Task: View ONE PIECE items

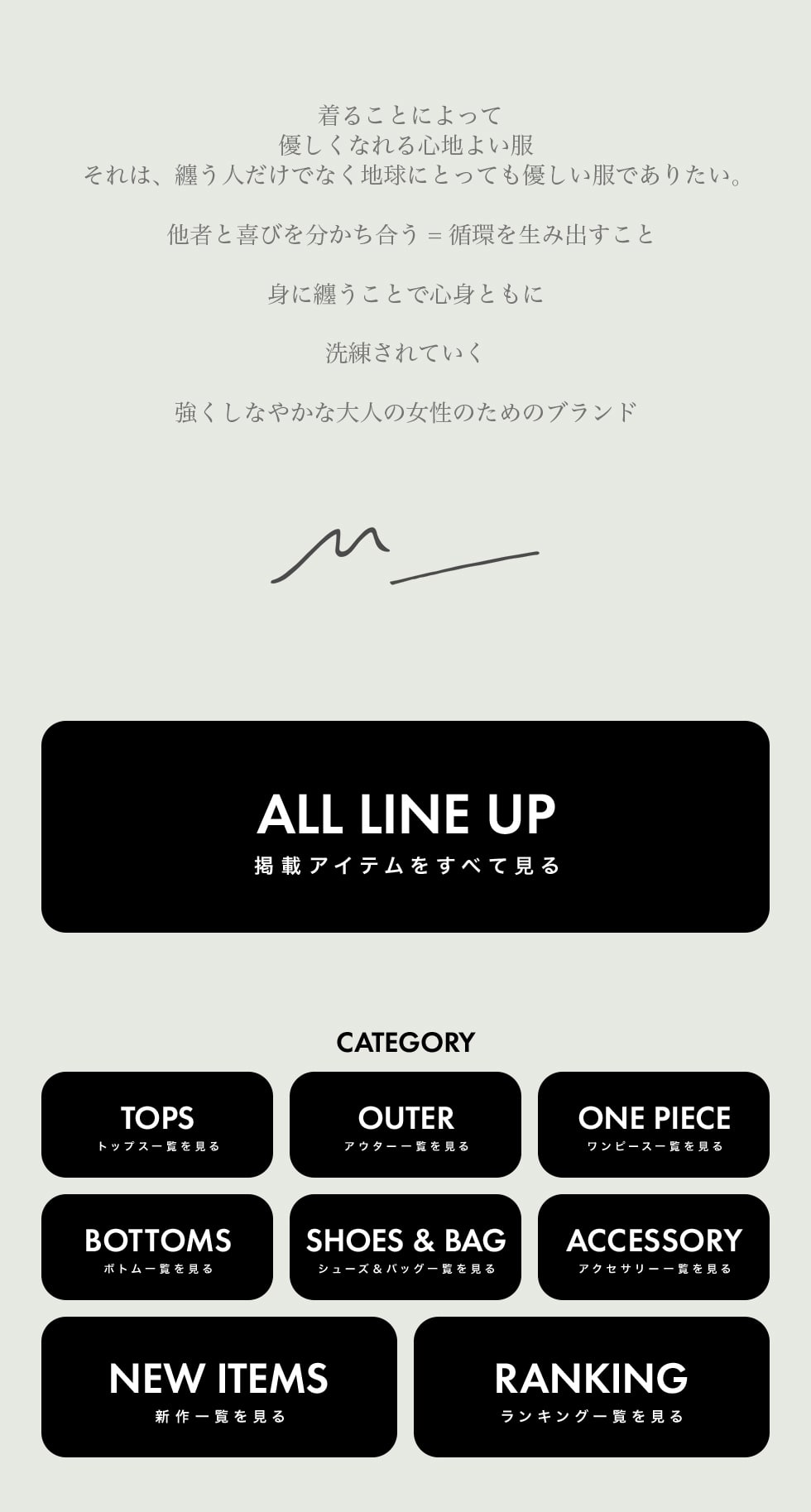Action: coord(654,1125)
